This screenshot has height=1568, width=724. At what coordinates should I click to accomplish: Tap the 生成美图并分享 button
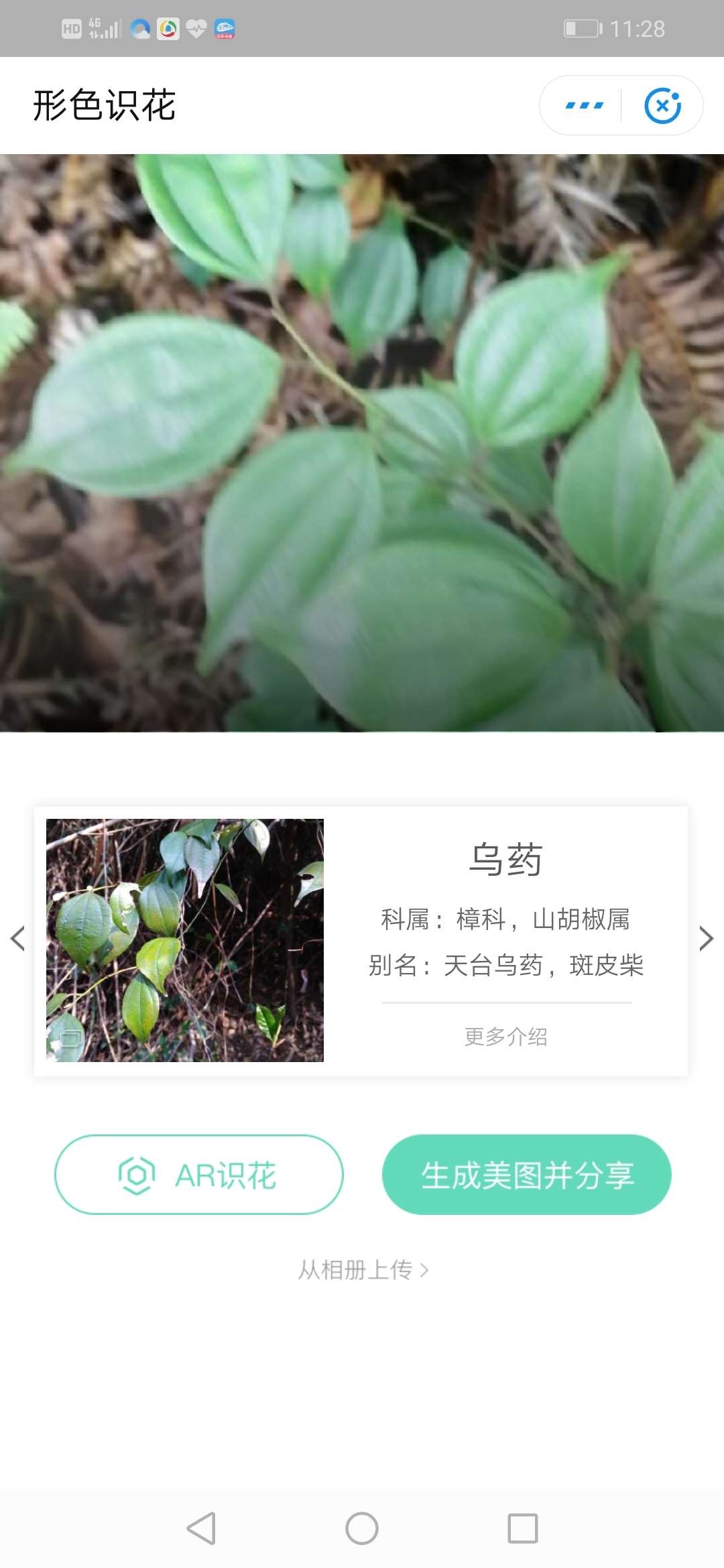coord(529,1175)
